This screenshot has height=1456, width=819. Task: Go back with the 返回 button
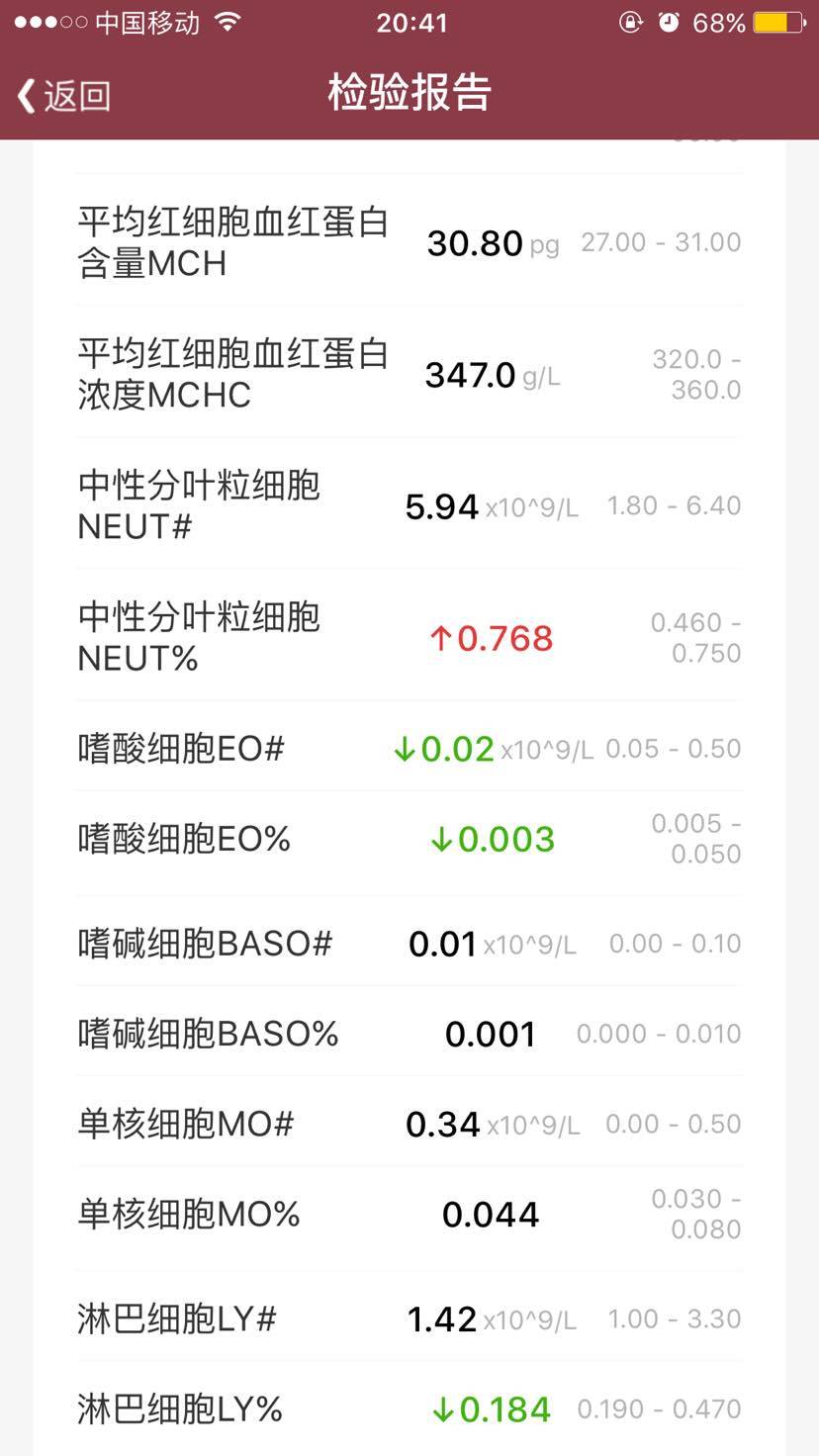tap(63, 96)
